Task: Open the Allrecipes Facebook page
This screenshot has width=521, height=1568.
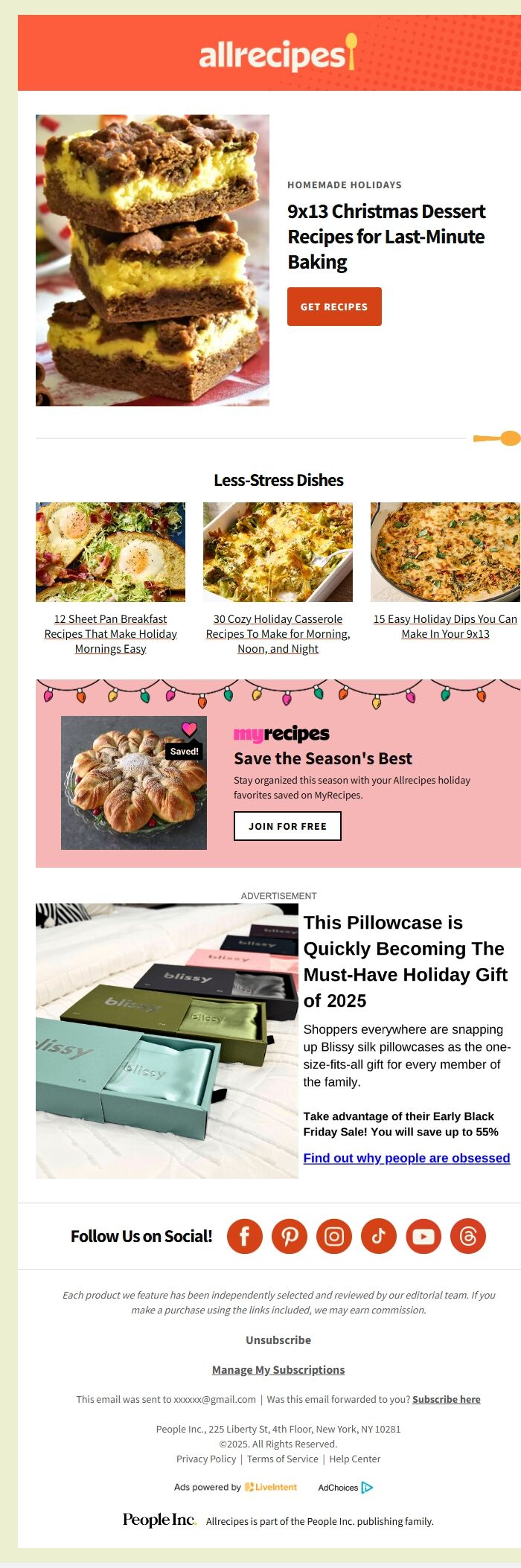Action: (x=245, y=1236)
